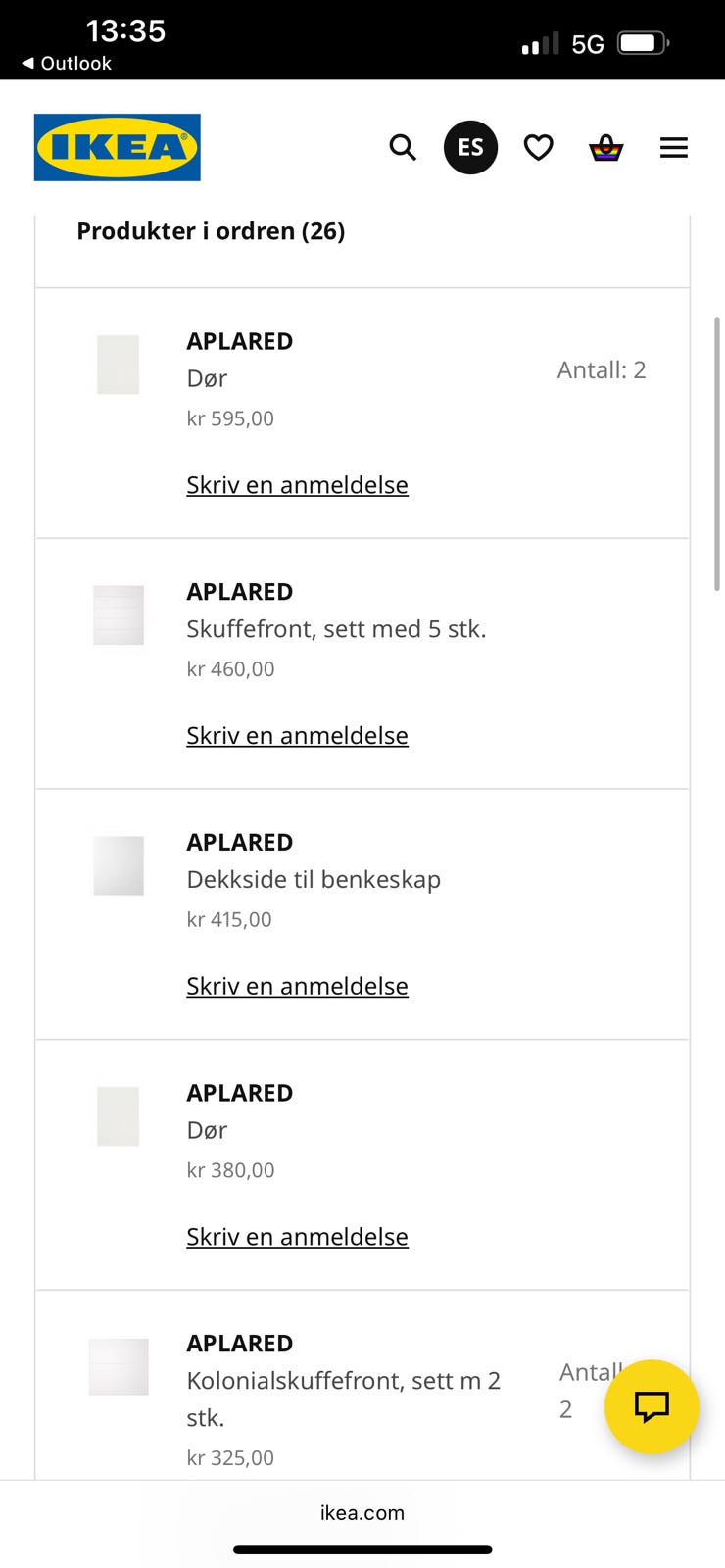
Task: Tap the 5G network indicator
Action: (x=589, y=42)
